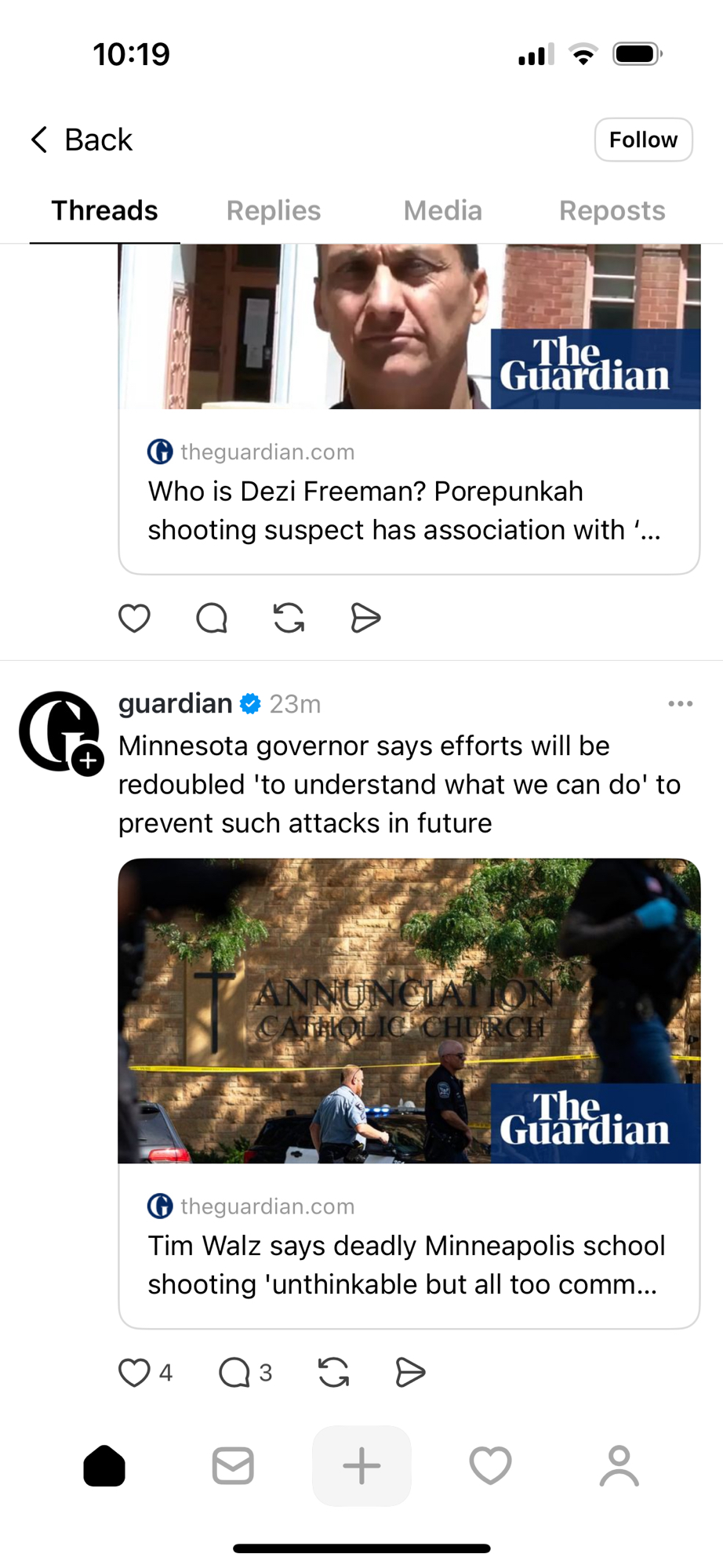
Task: Like the Dezi Freeman post
Action: pos(134,618)
